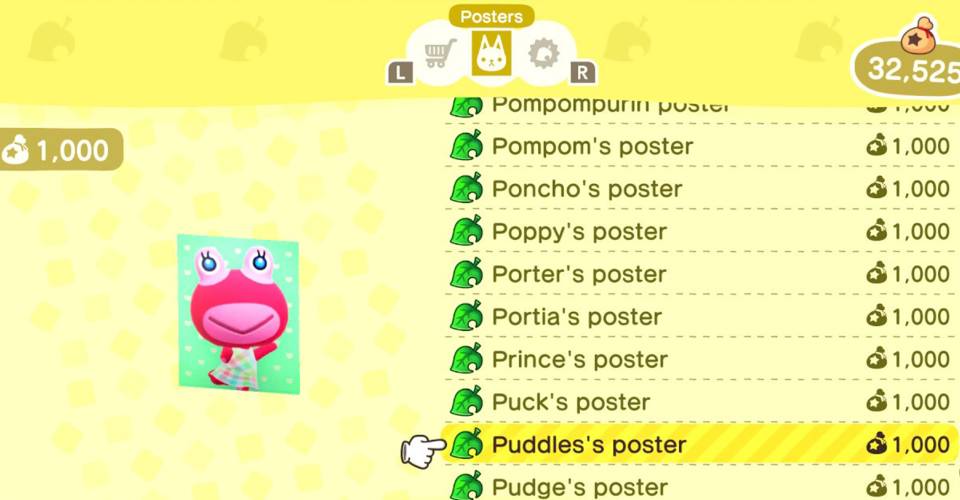The width and height of the screenshot is (960, 500).
Task: Tap the L shoulder button indicator
Action: (x=401, y=72)
